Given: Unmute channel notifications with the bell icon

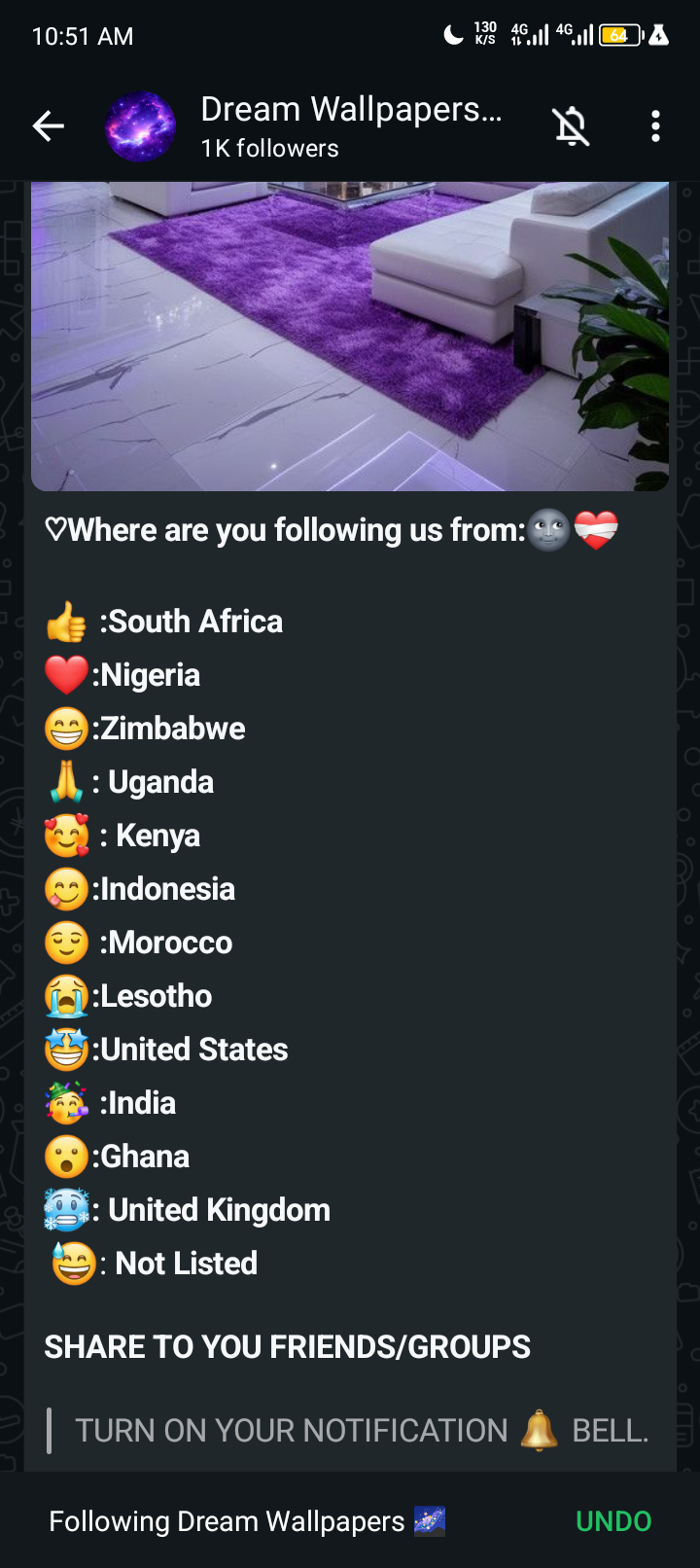Looking at the screenshot, I should [x=572, y=126].
